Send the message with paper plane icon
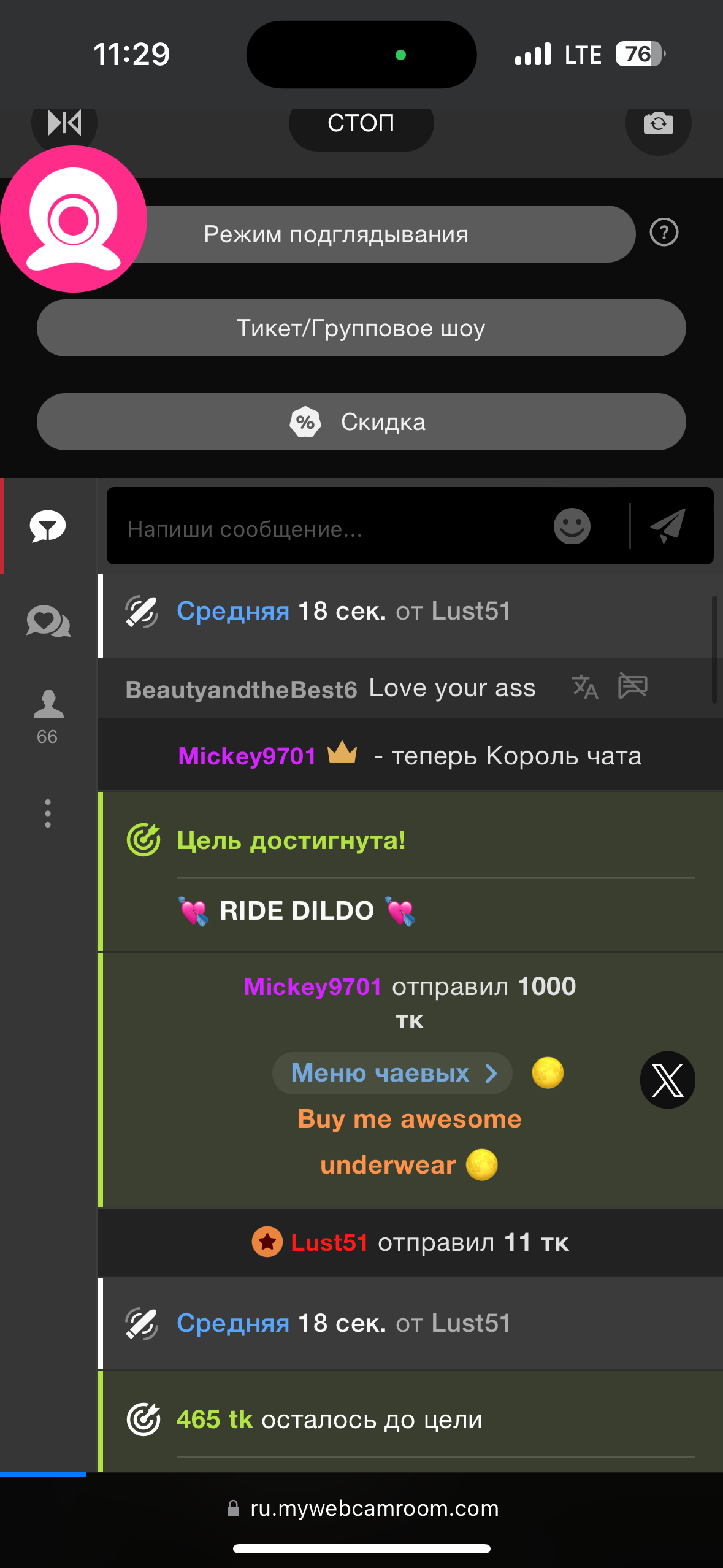This screenshot has height=1568, width=723. click(668, 526)
